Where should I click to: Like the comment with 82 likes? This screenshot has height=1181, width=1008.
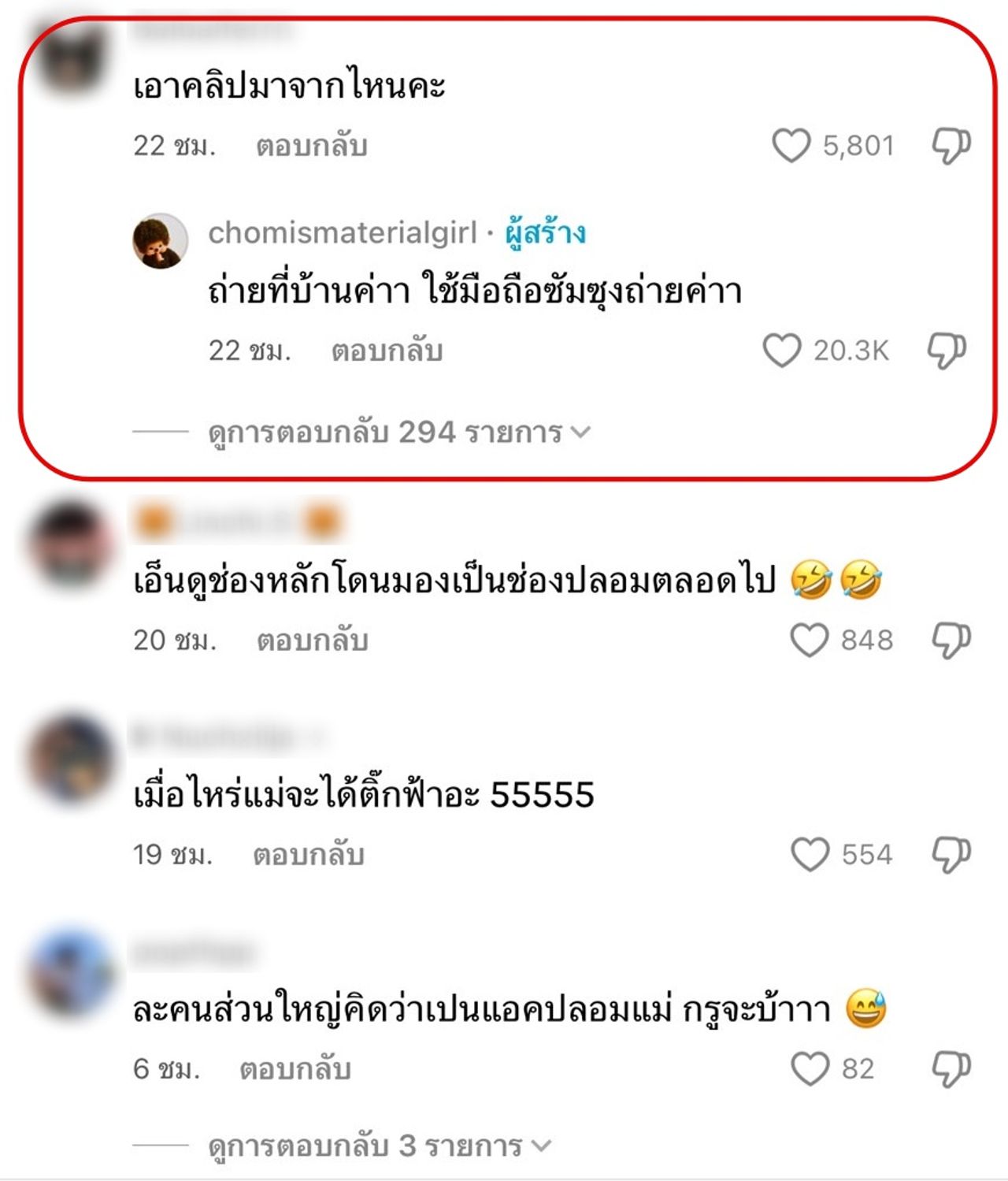pyautogui.click(x=810, y=1069)
